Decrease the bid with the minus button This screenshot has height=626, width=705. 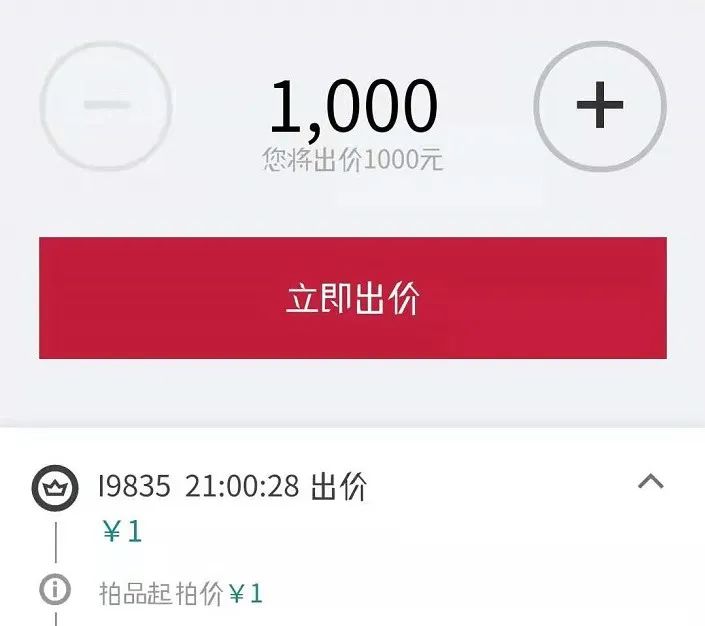[x=105, y=105]
